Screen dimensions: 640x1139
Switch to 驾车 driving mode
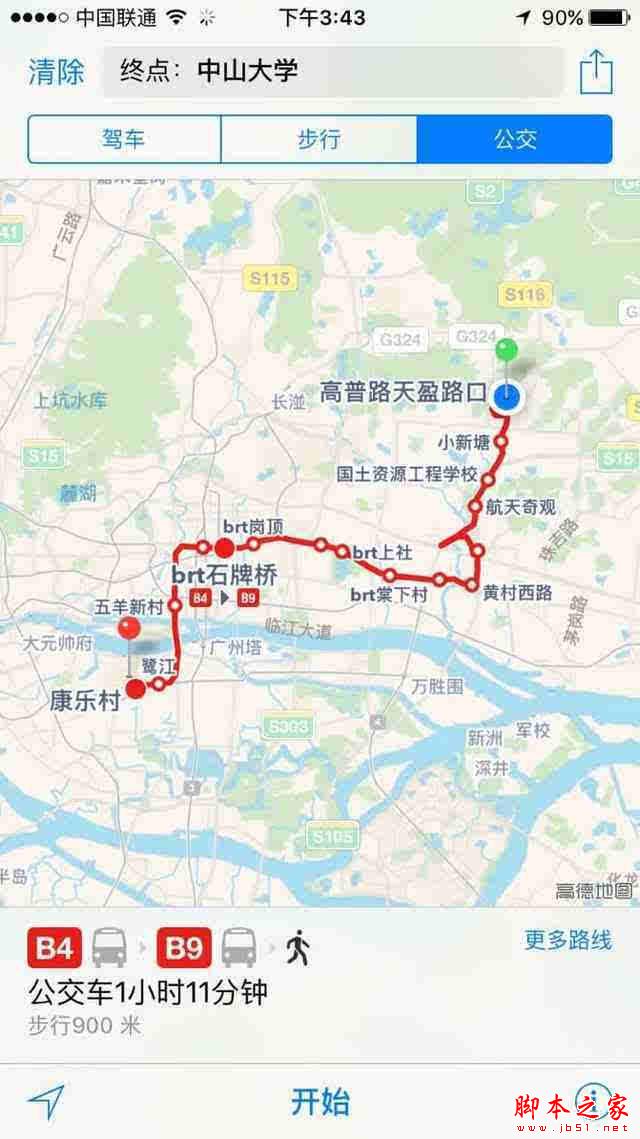124,139
